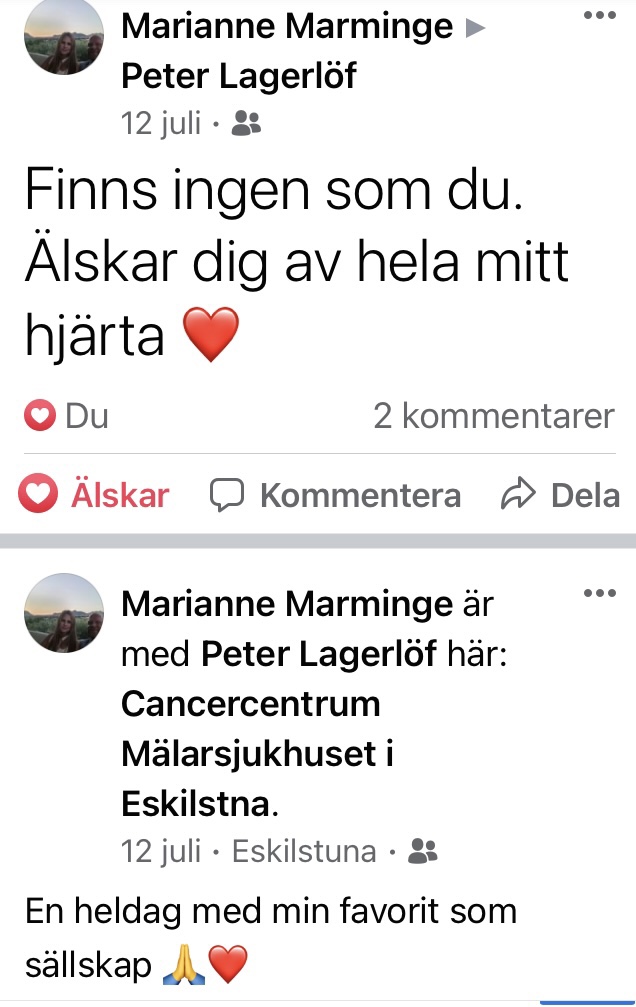Open Marianne Marminge's profile in the first post
Image resolution: width=636 pixels, height=1007 pixels.
click(x=286, y=27)
